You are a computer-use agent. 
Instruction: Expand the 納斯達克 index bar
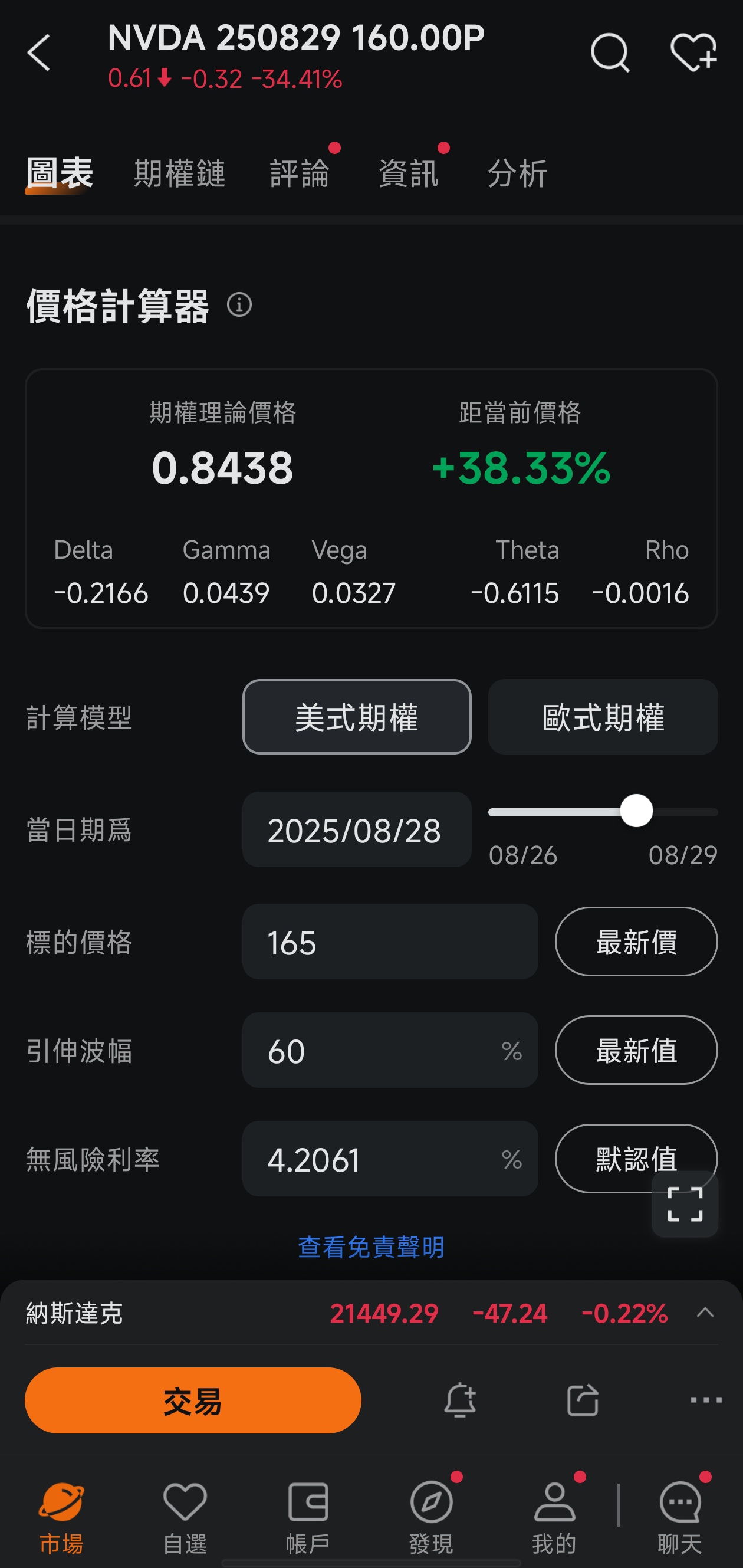[x=705, y=1313]
